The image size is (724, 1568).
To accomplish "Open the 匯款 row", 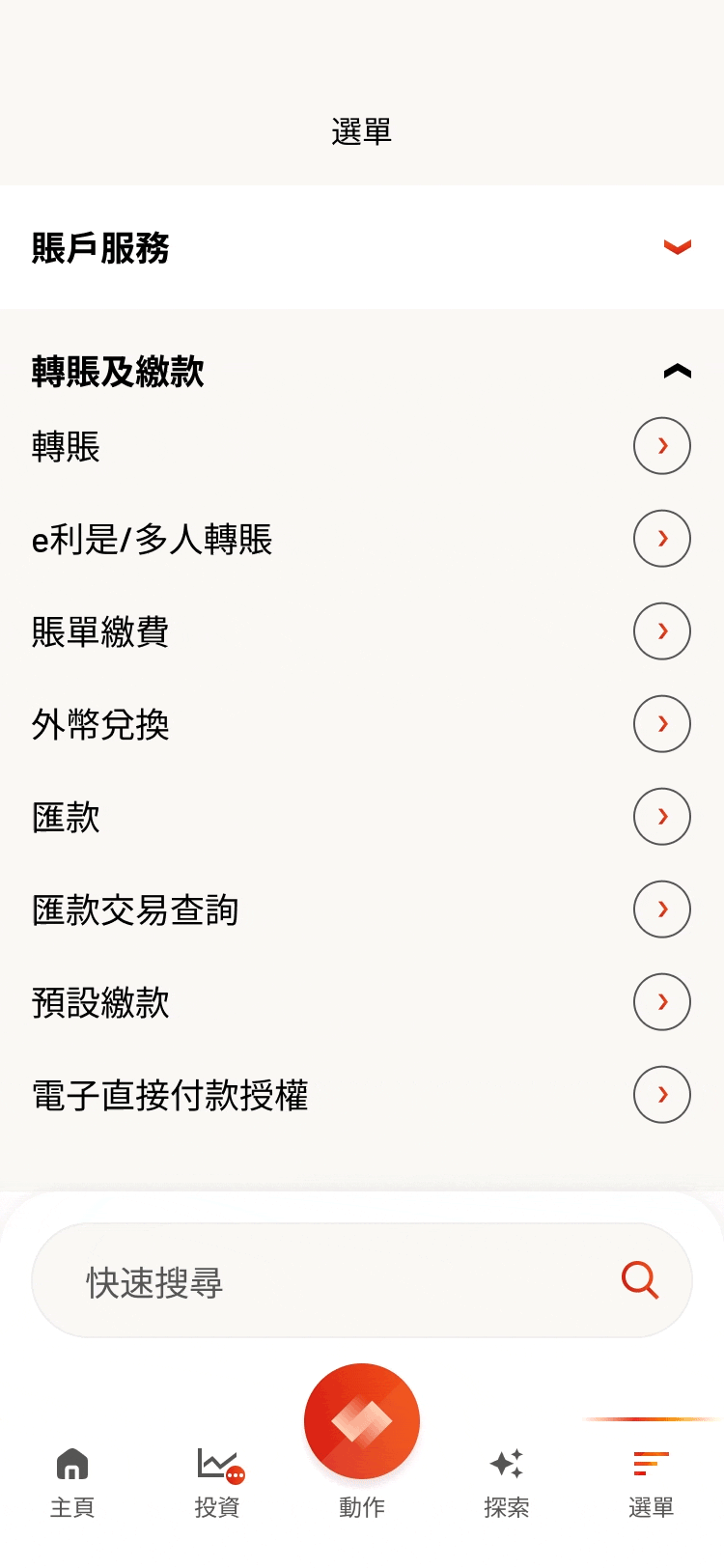I will pos(362,817).
